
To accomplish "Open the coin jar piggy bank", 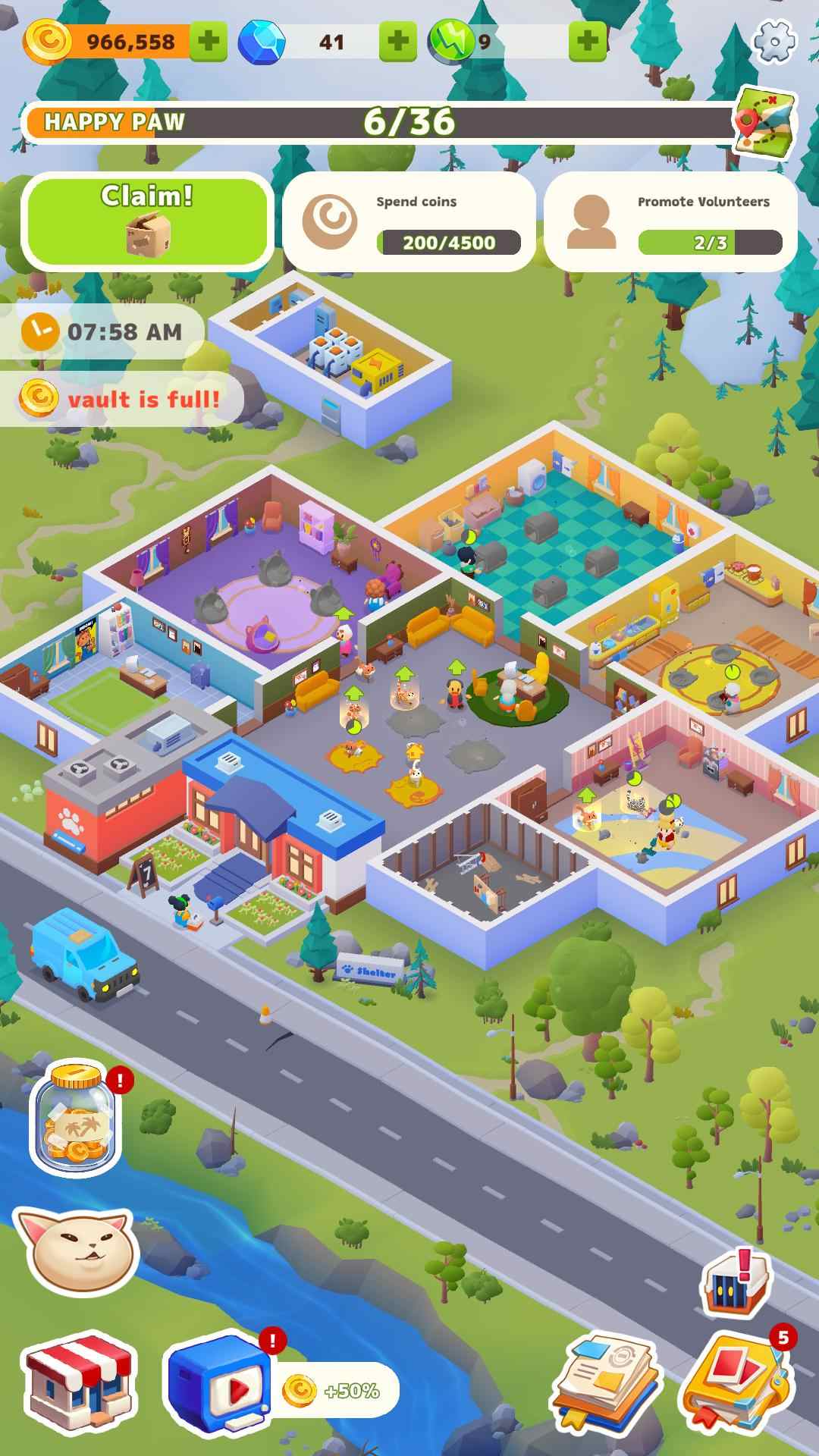I will tap(76, 1117).
